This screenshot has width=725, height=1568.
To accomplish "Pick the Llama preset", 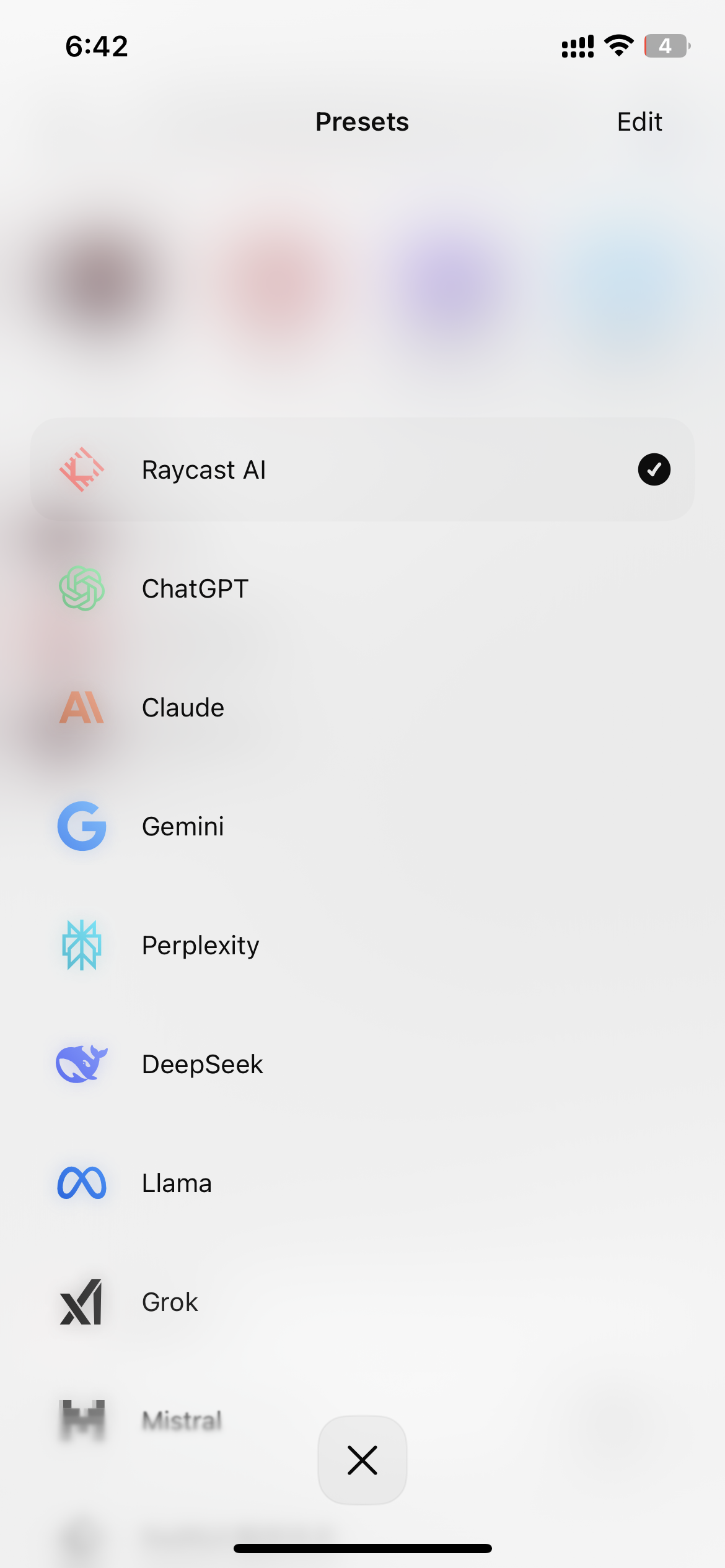I will 362,1183.
